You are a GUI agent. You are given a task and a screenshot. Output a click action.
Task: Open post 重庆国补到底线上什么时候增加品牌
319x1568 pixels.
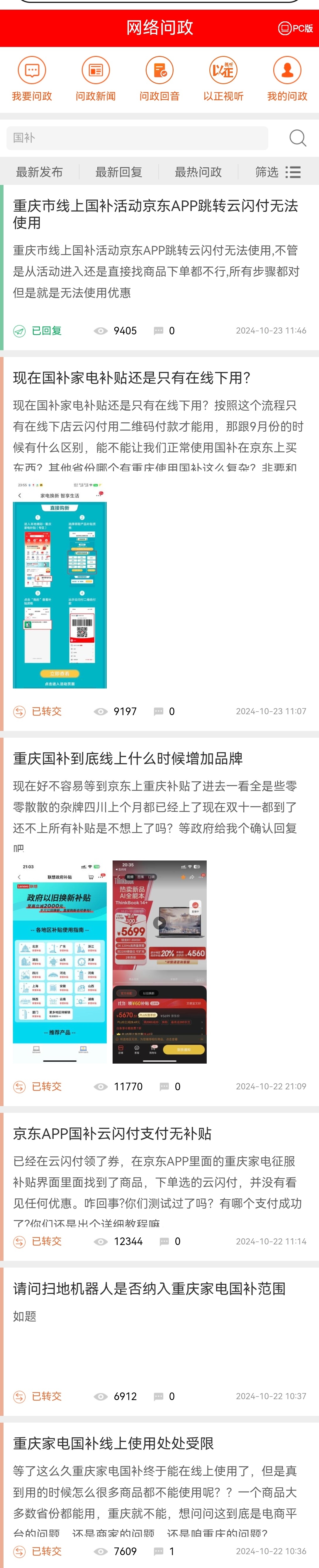click(x=128, y=759)
